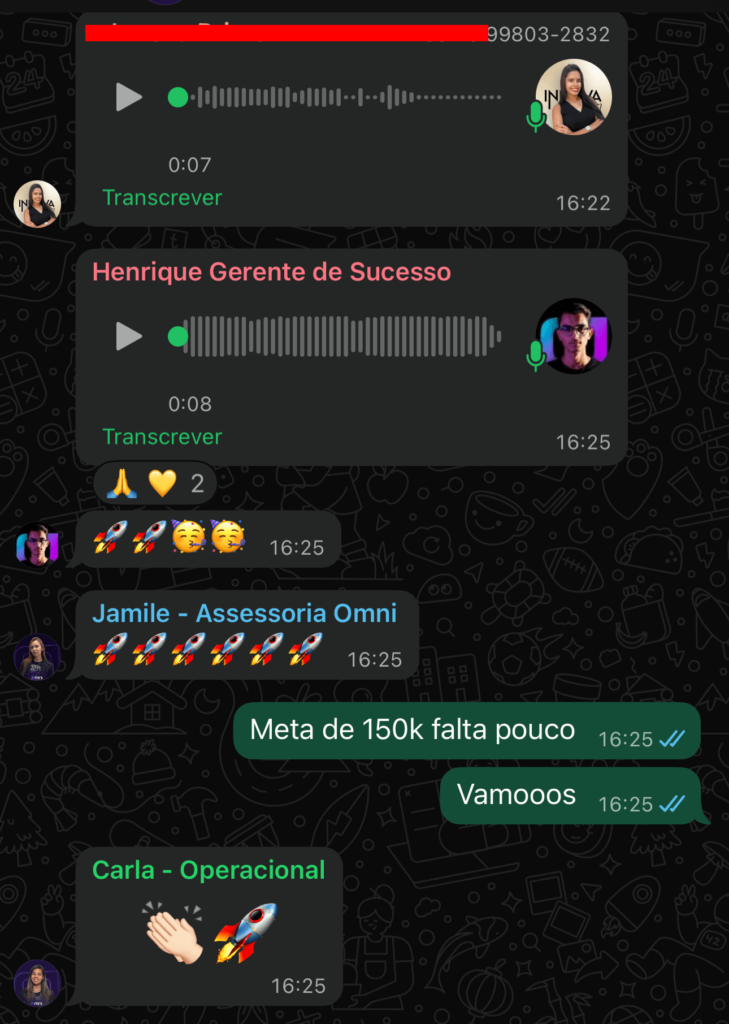Screen dimensions: 729x1024
Task: Play the 0:07 voice message
Action: 129,97
